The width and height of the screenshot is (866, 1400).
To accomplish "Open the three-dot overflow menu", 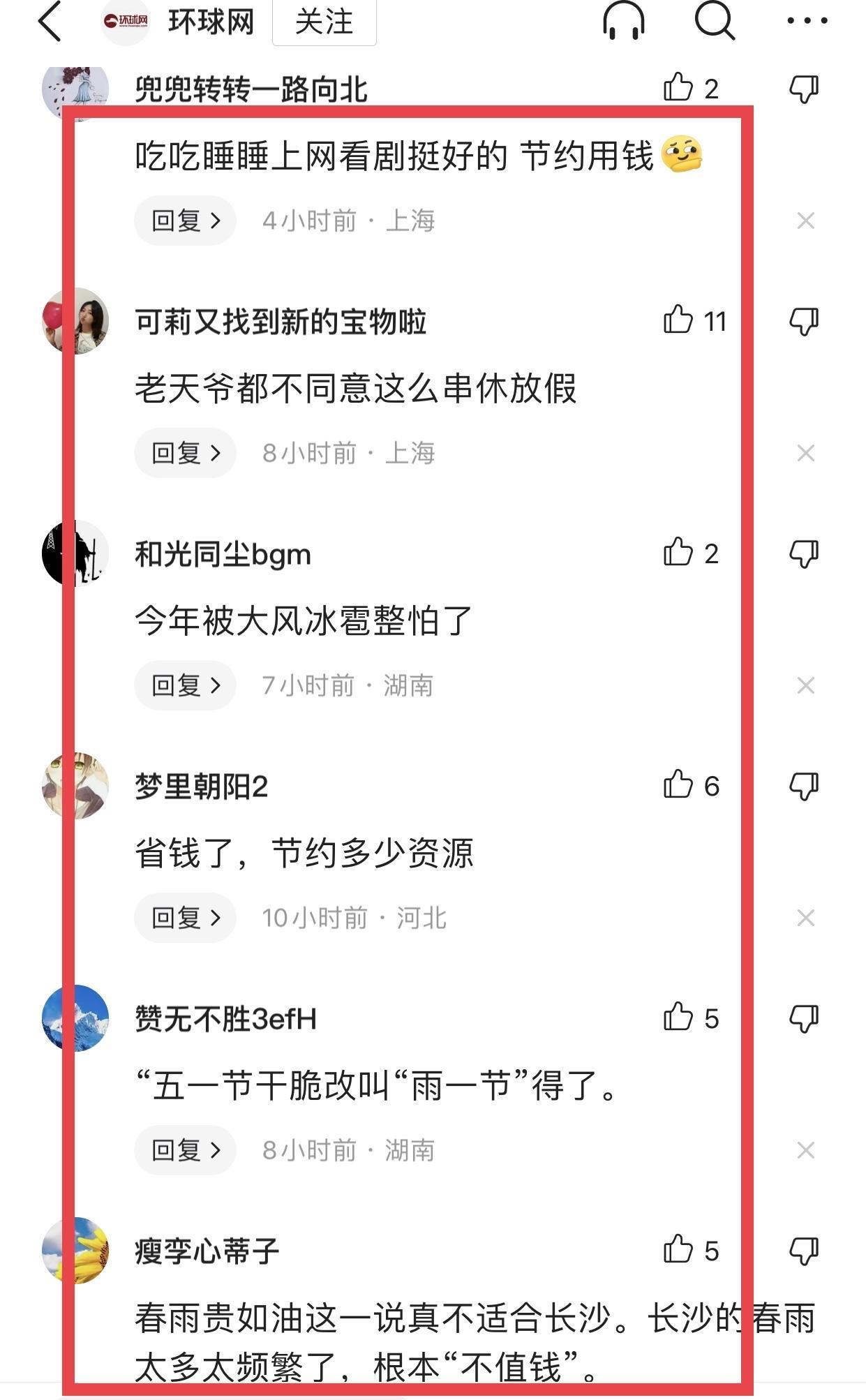I will 807,21.
